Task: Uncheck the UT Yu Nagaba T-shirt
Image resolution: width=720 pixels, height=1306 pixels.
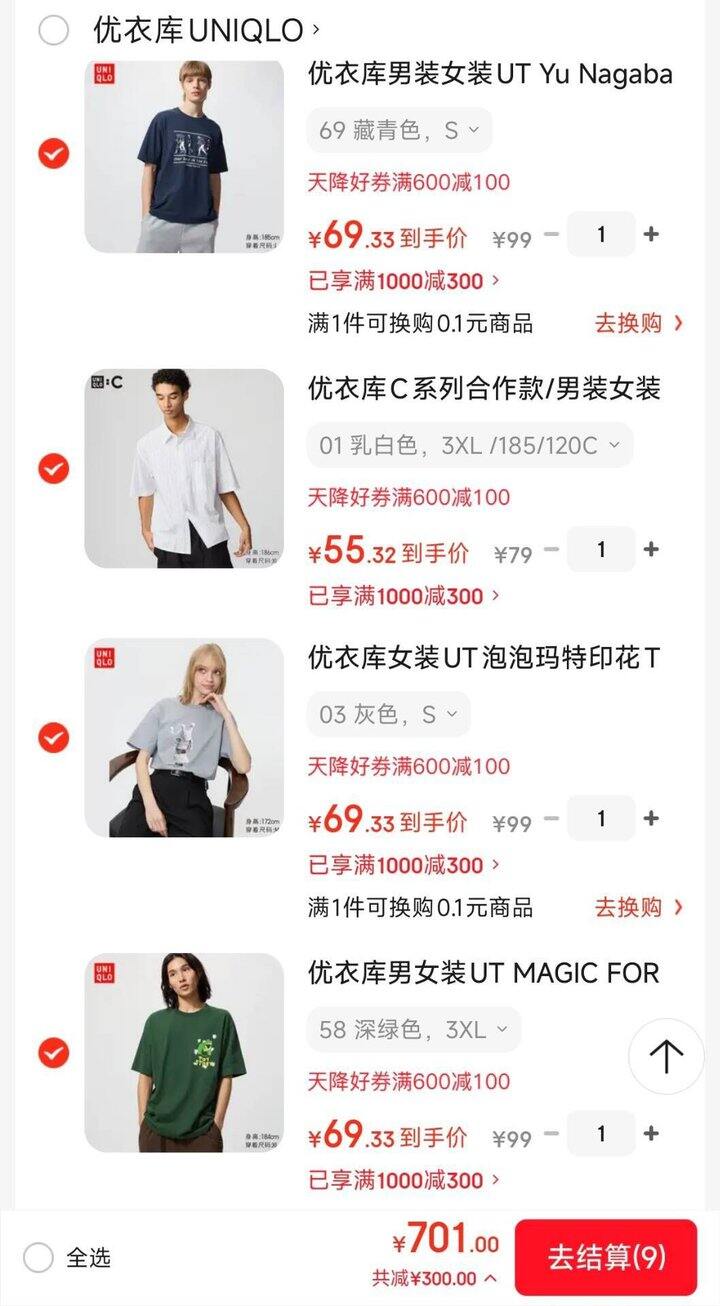Action: (53, 154)
